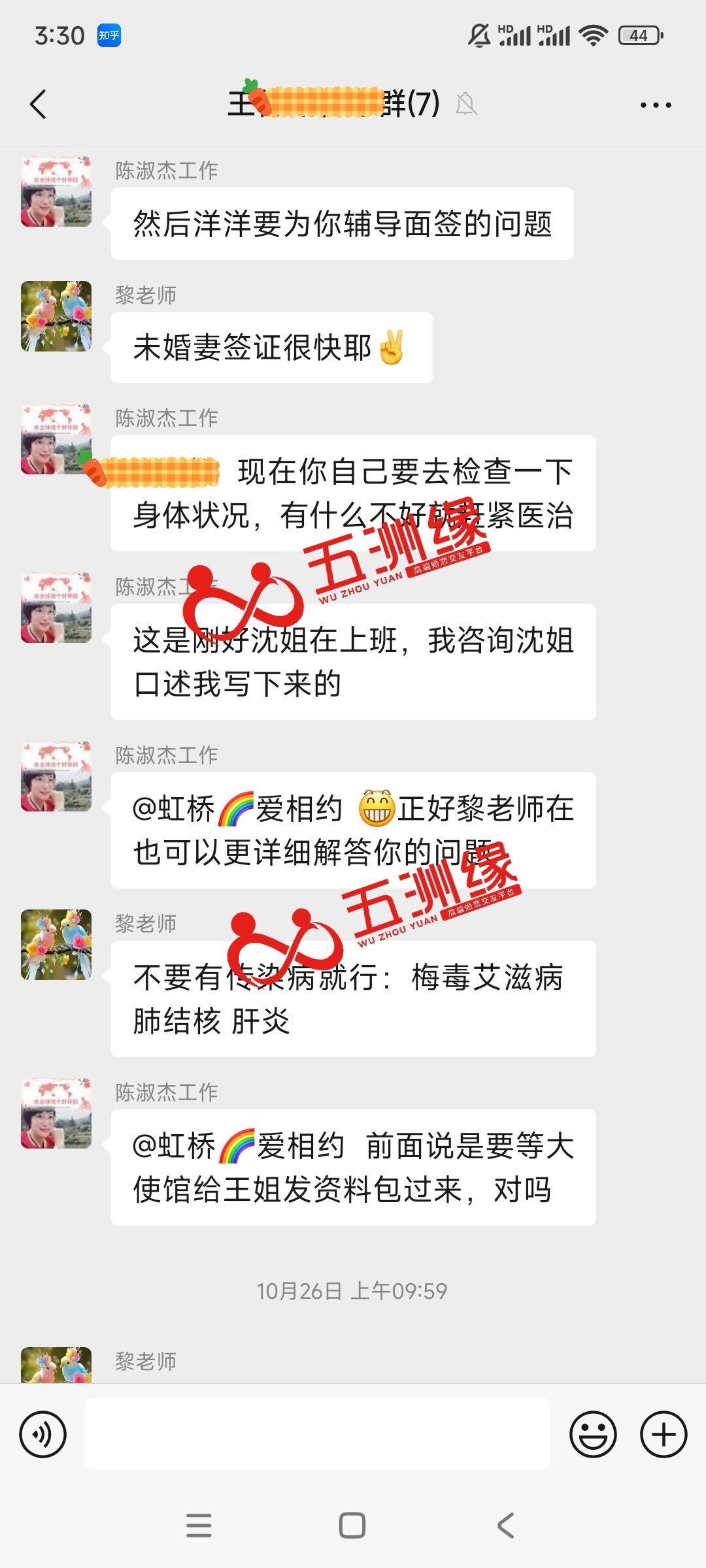Tap 陈淑杰工作's avatar beside the 然后洋洋 message
706x1568 pixels.
point(56,191)
